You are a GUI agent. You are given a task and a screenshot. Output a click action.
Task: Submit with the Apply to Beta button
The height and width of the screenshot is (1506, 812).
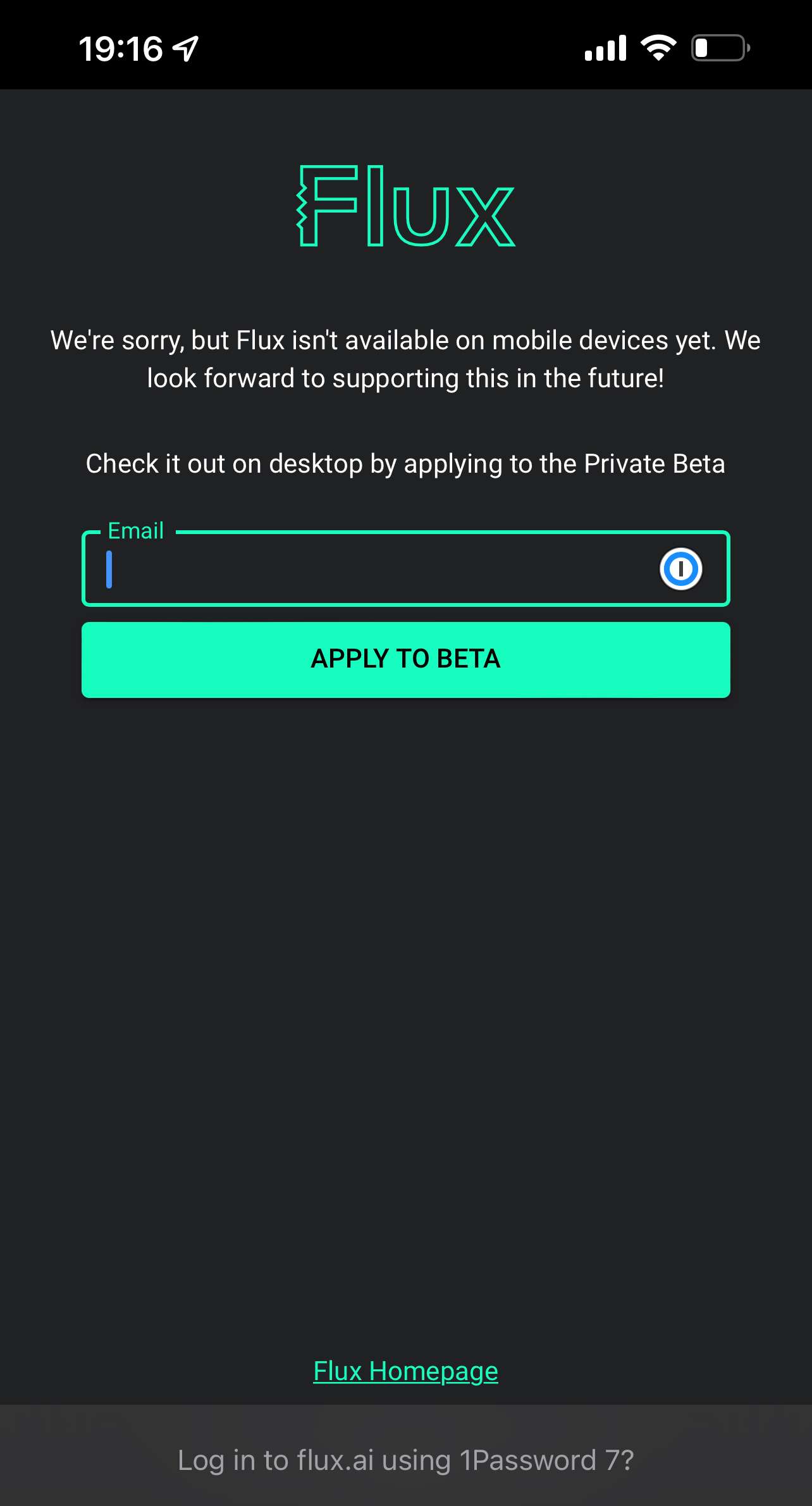406,659
